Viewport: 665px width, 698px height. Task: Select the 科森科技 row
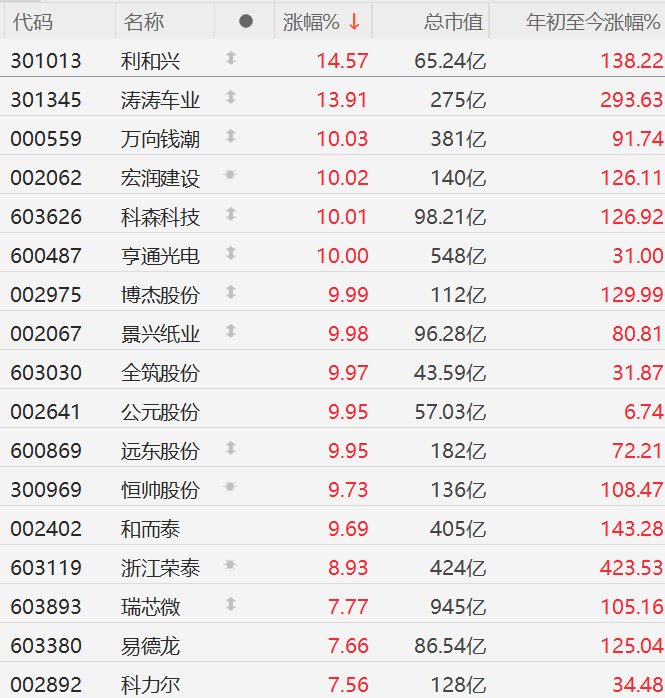[160, 216]
